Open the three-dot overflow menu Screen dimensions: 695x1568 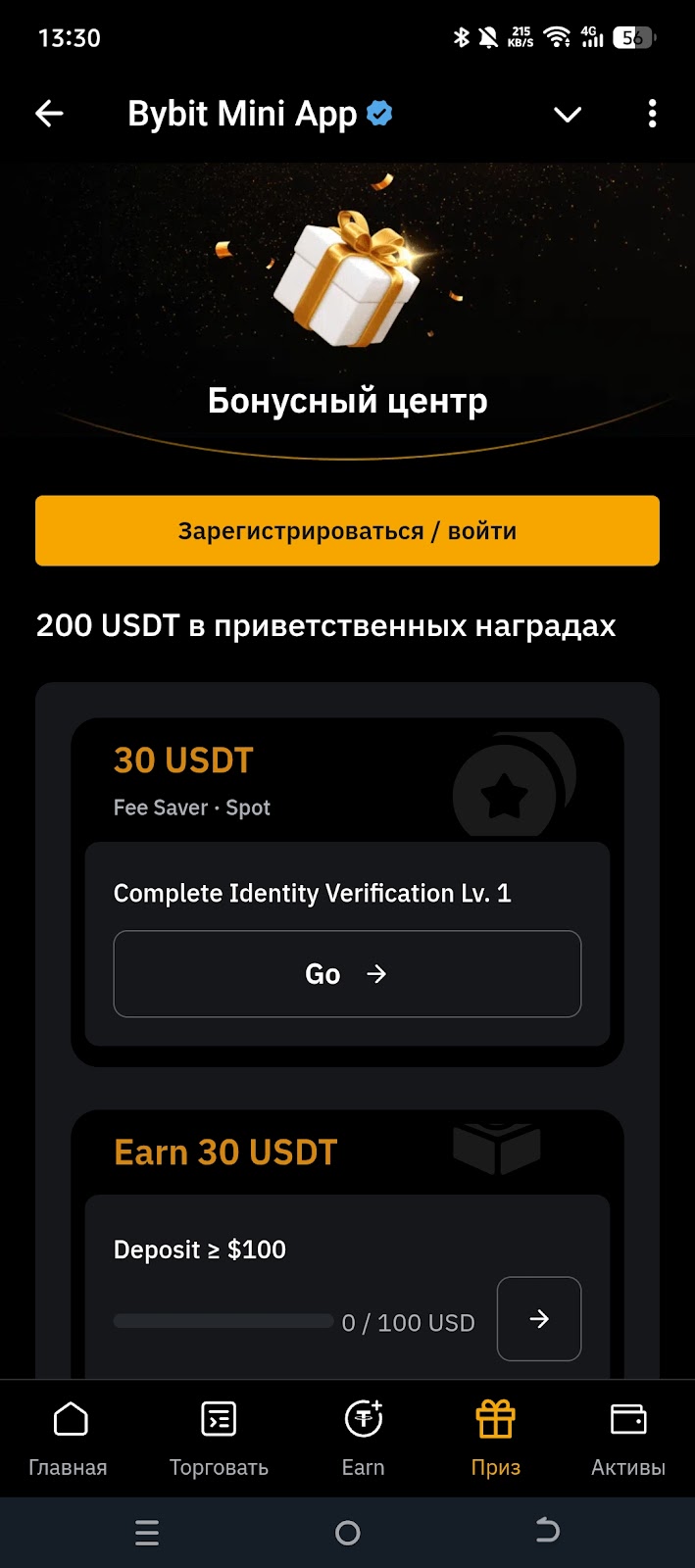click(652, 114)
